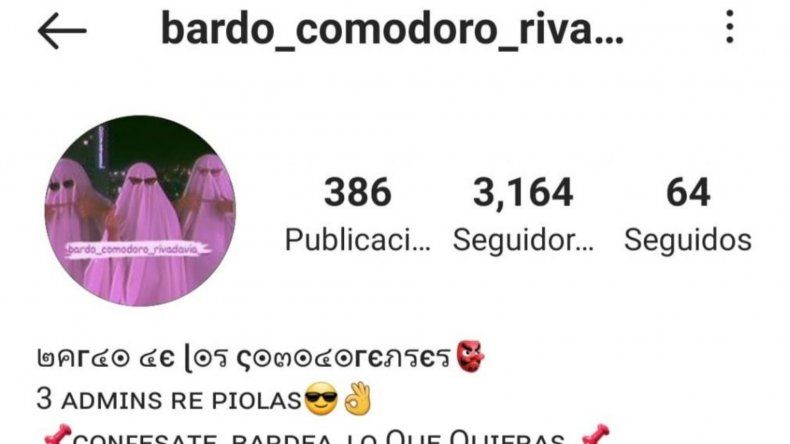Open the three-dot overflow menu
790x444 pixels.
(729, 27)
